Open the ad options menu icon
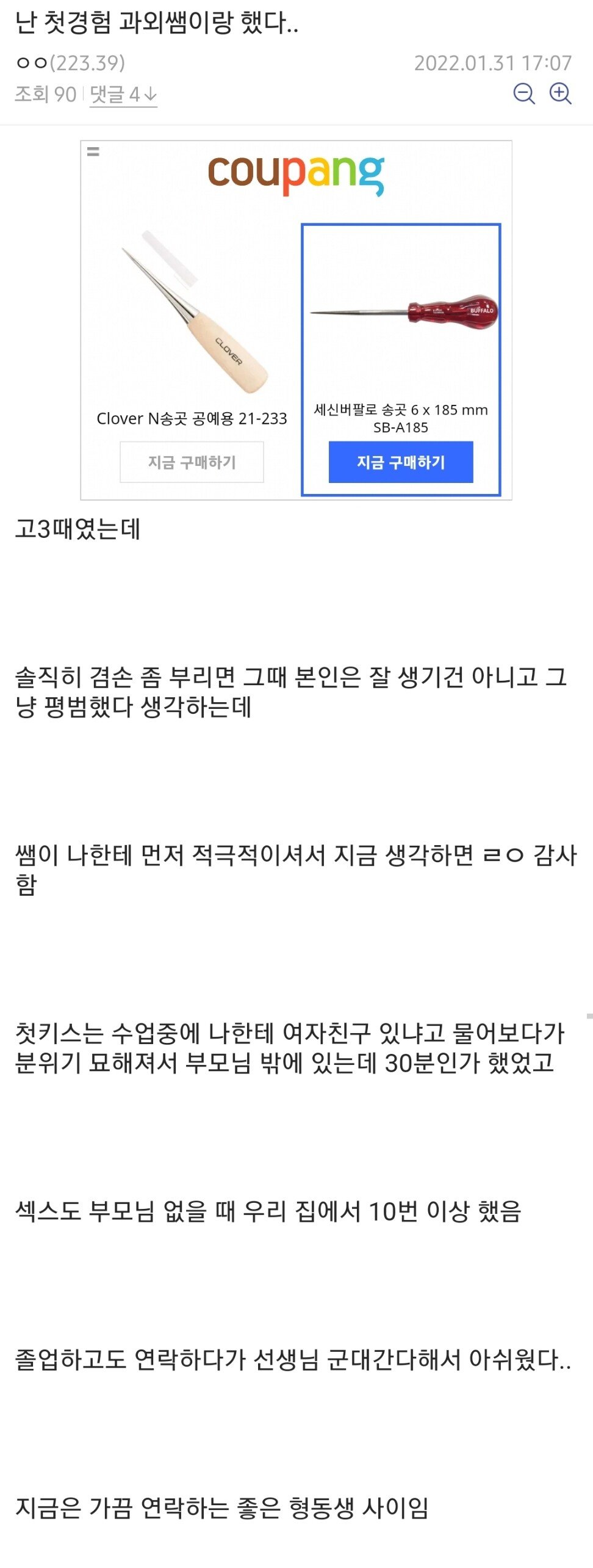This screenshot has width=593, height=1568. pos(93,151)
